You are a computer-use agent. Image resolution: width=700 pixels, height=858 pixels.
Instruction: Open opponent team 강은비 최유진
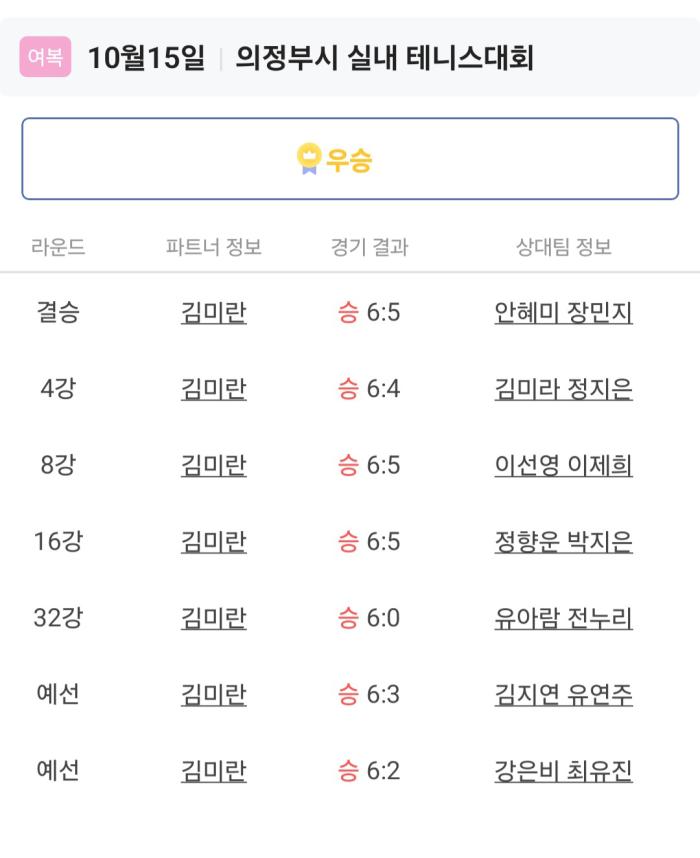[x=563, y=771]
